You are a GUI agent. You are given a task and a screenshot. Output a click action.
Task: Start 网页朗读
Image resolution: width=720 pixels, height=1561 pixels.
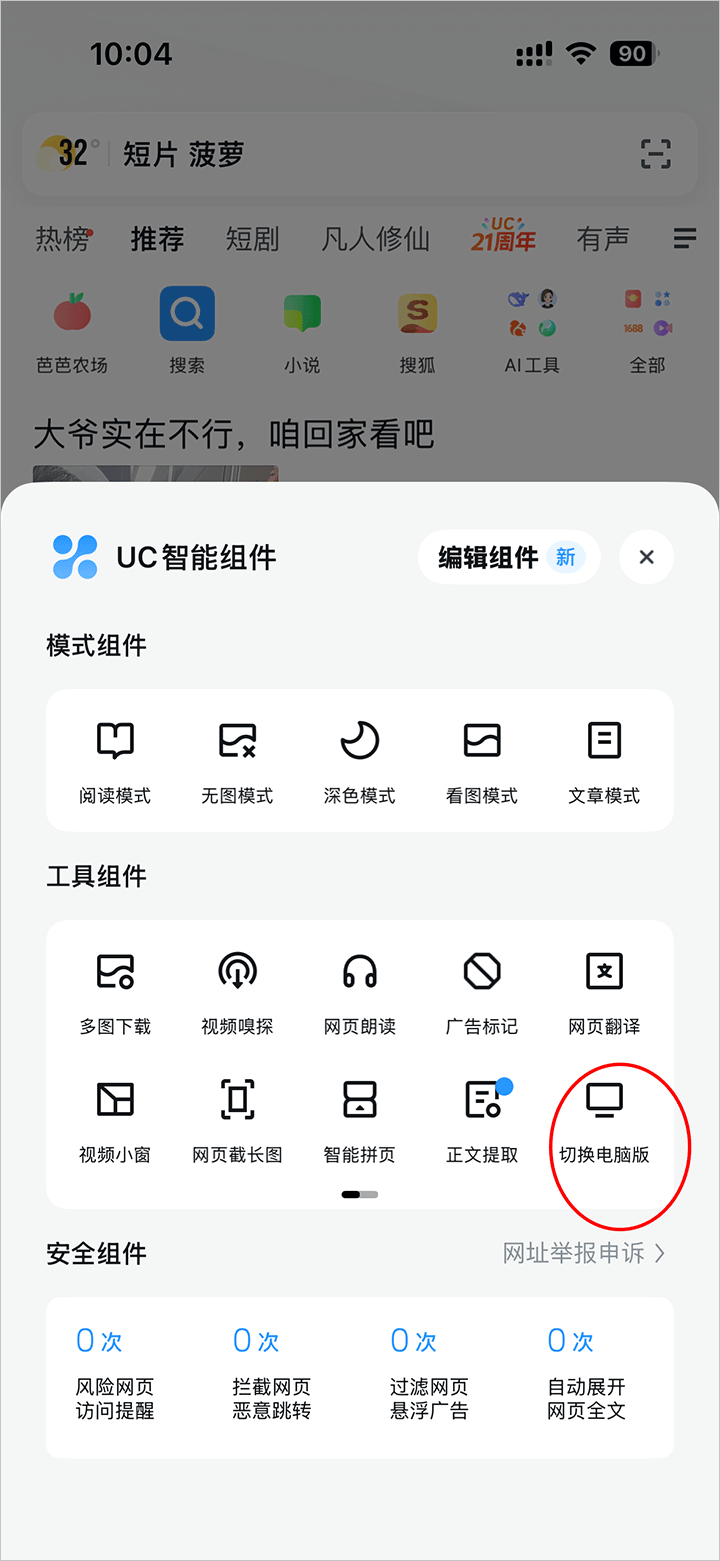coord(359,992)
